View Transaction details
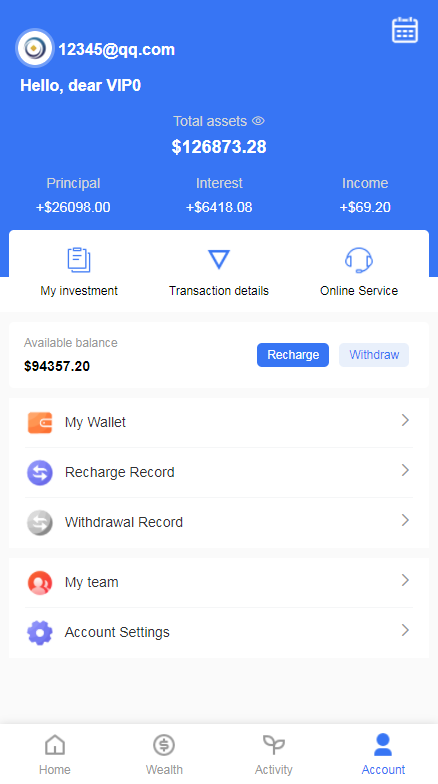The image size is (438, 784). pos(219,272)
